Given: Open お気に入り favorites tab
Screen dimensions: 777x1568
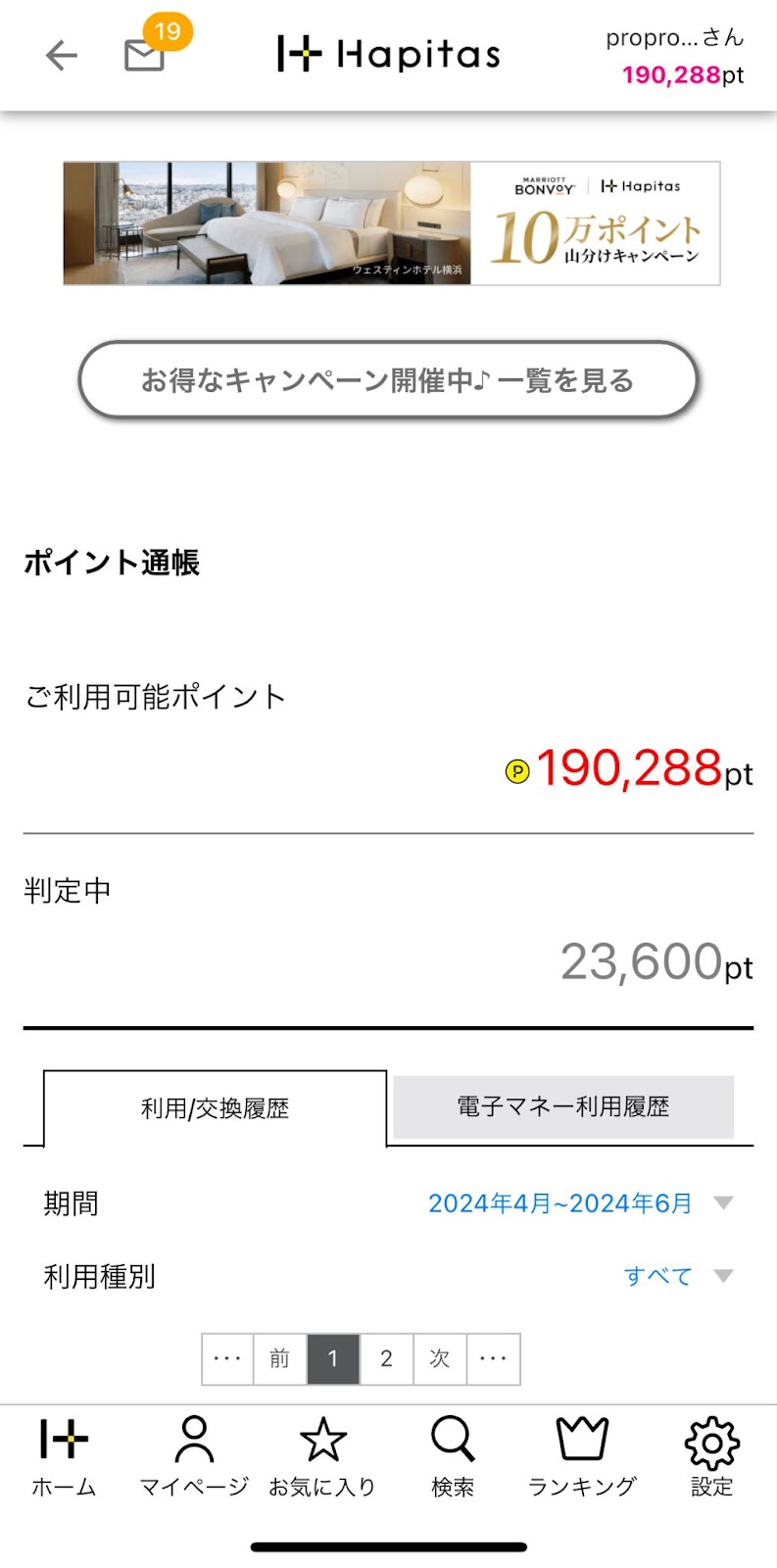Looking at the screenshot, I should click(x=323, y=1457).
